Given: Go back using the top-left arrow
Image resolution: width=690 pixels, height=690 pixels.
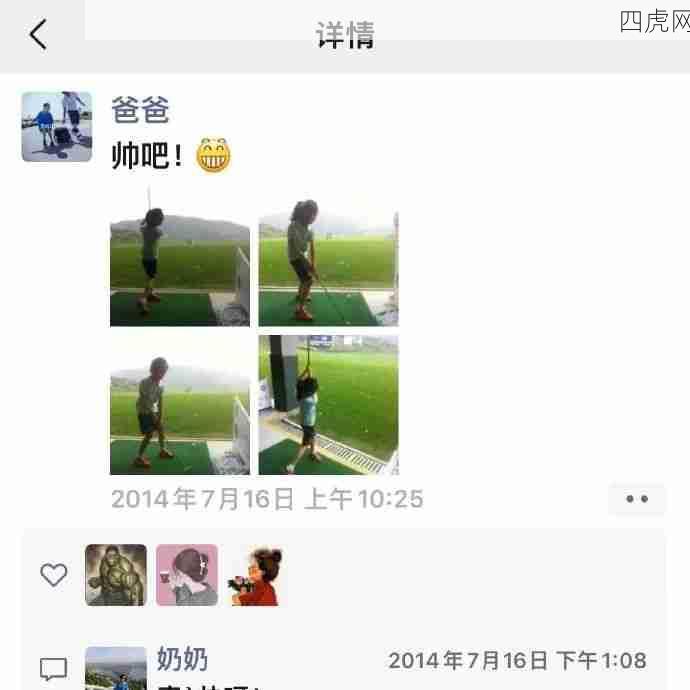Looking at the screenshot, I should coord(38,35).
